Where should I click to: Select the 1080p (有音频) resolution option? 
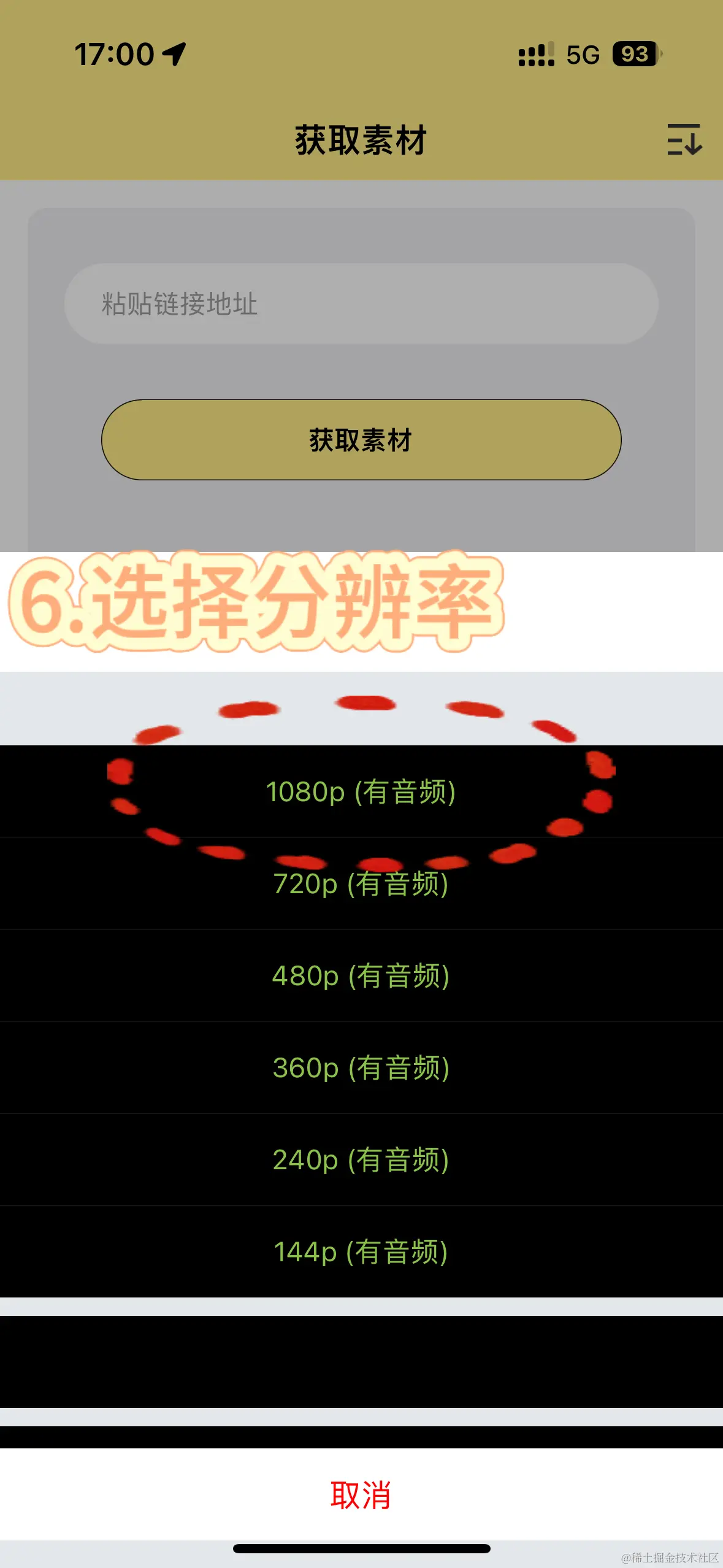[x=361, y=791]
